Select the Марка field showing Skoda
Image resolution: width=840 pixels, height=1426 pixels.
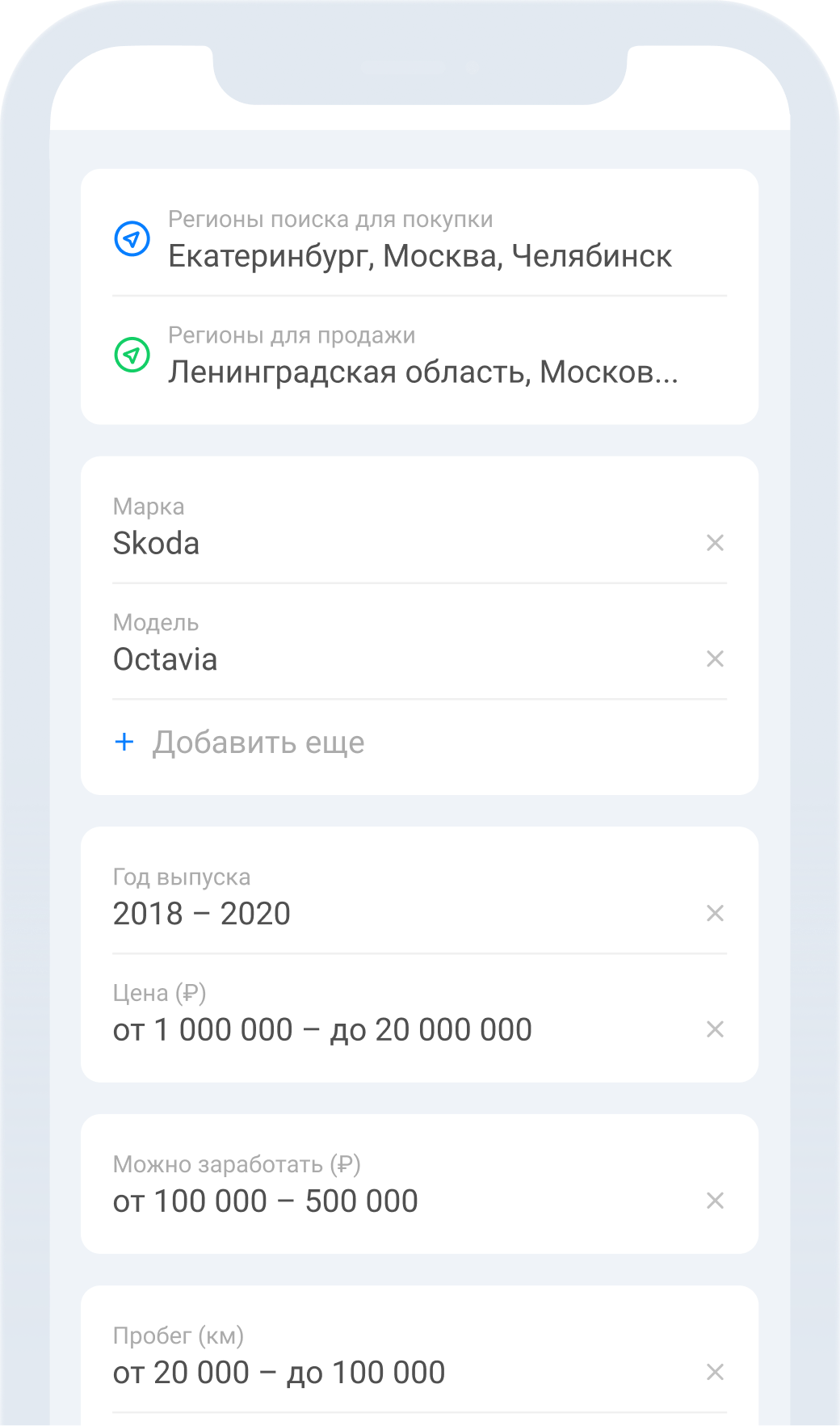tap(323, 543)
